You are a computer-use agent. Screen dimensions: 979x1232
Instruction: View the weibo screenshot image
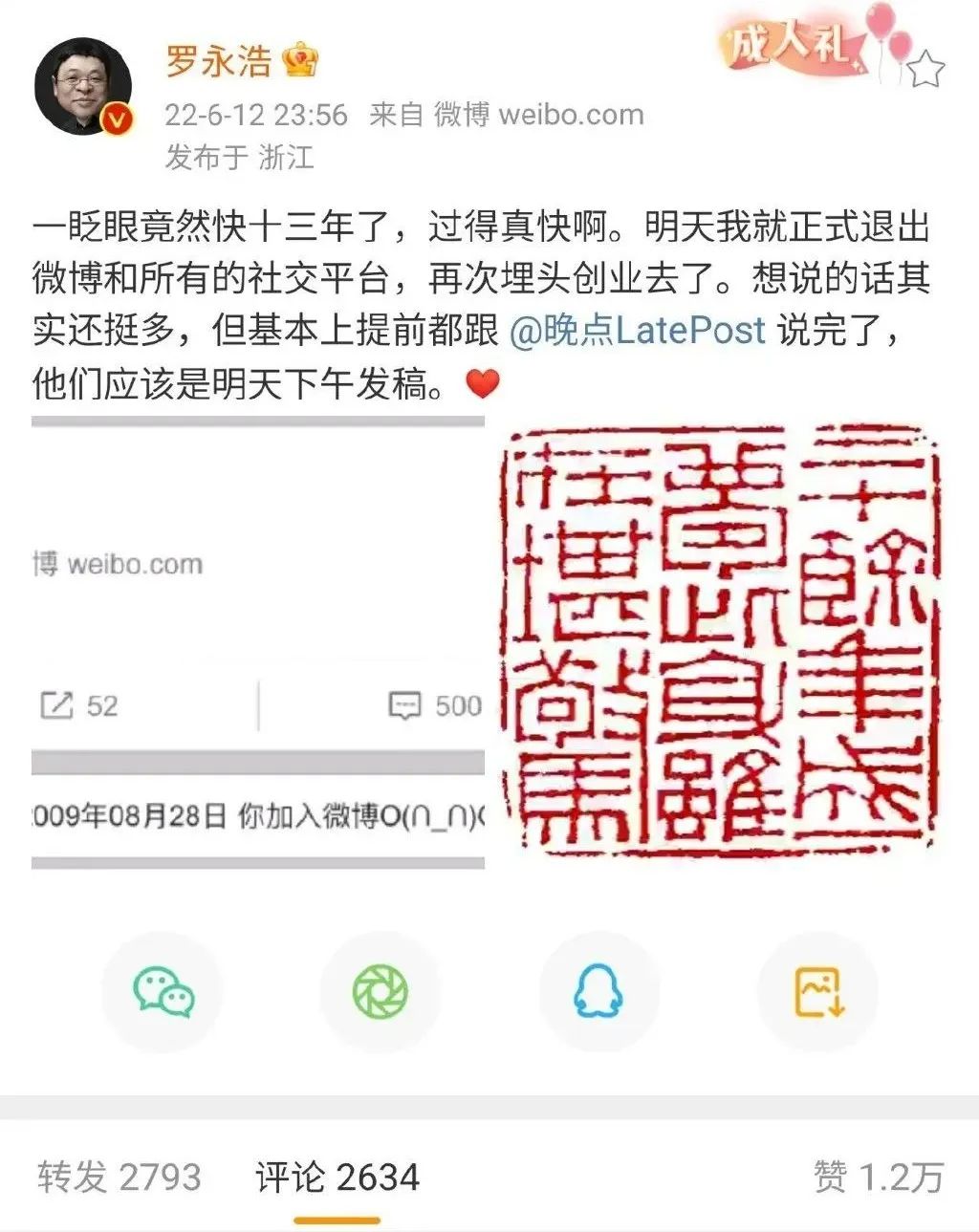(x=258, y=642)
